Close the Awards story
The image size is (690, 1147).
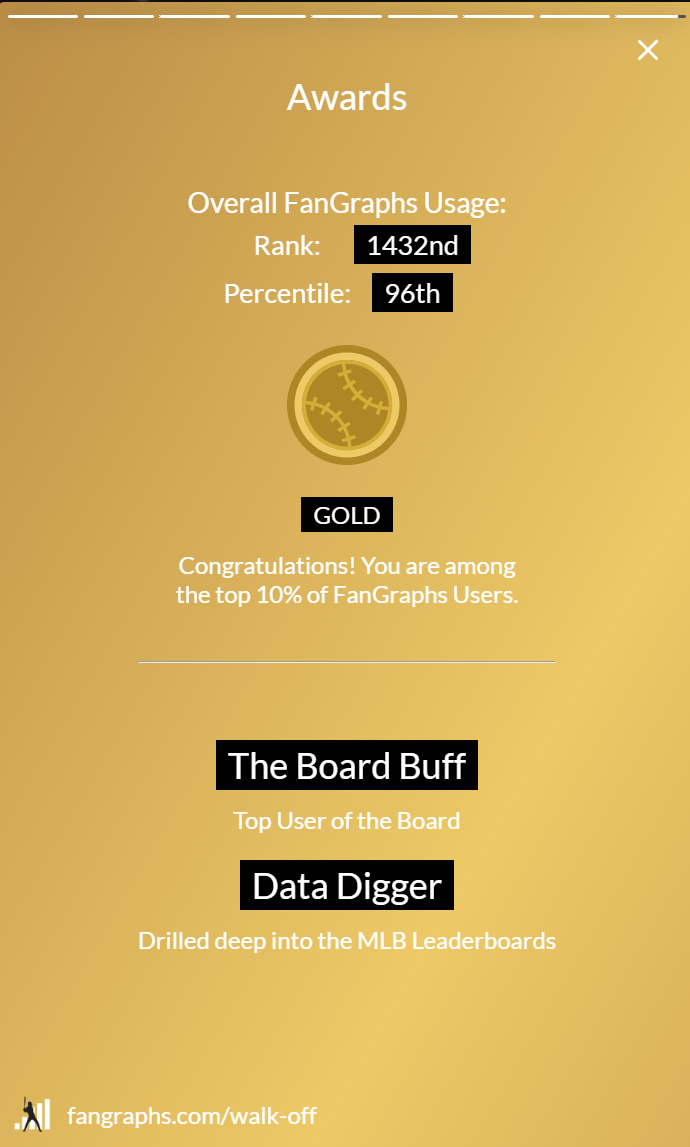point(648,50)
